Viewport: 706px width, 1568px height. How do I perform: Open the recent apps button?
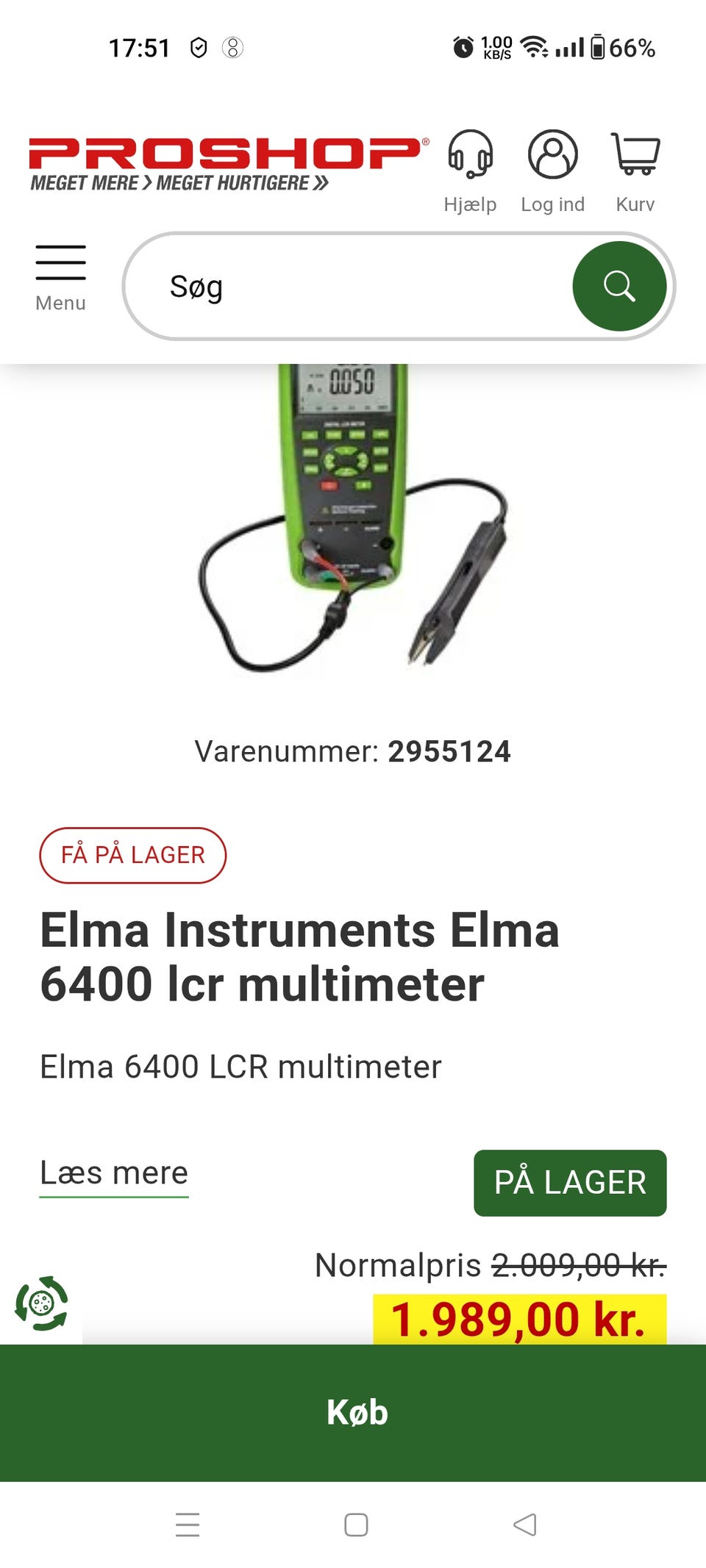click(x=188, y=1525)
